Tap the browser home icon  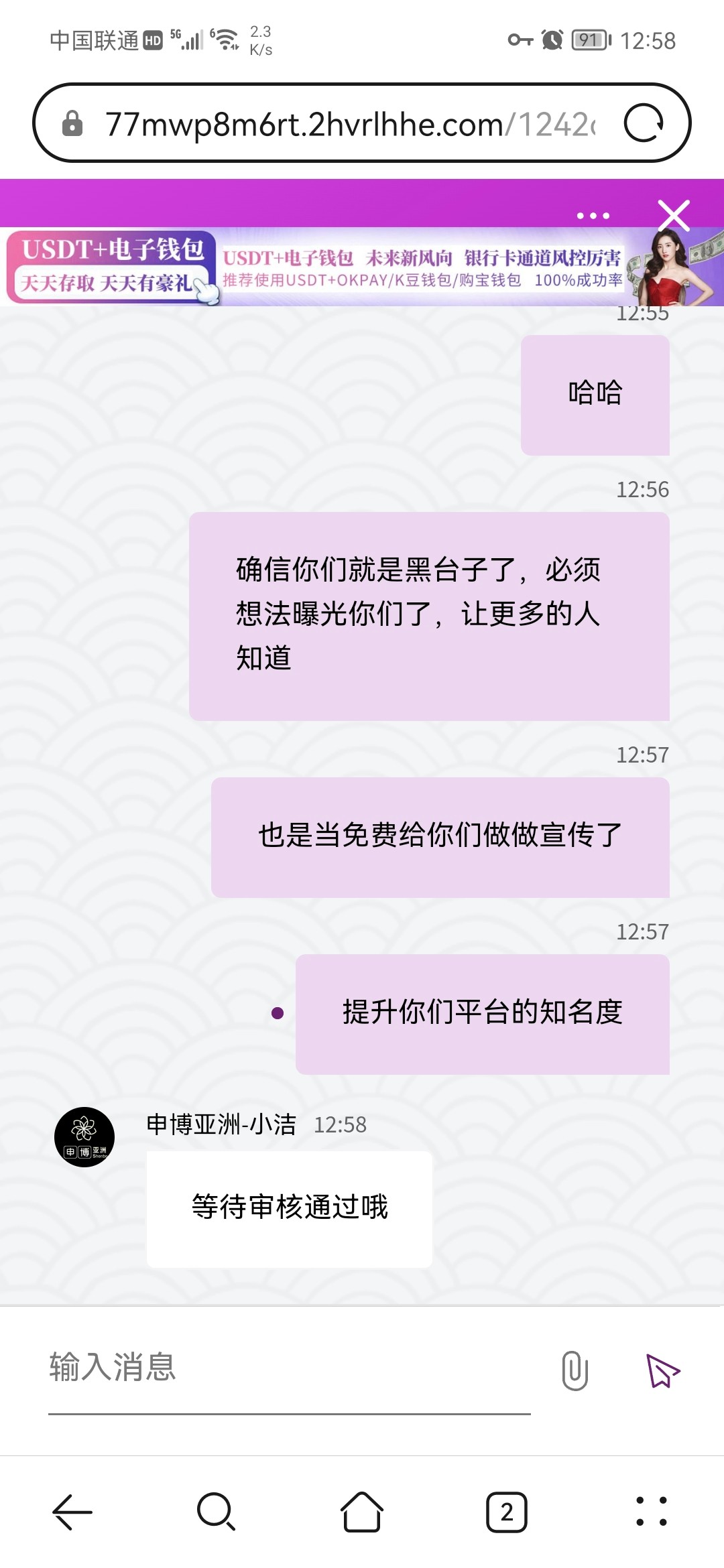click(362, 1511)
